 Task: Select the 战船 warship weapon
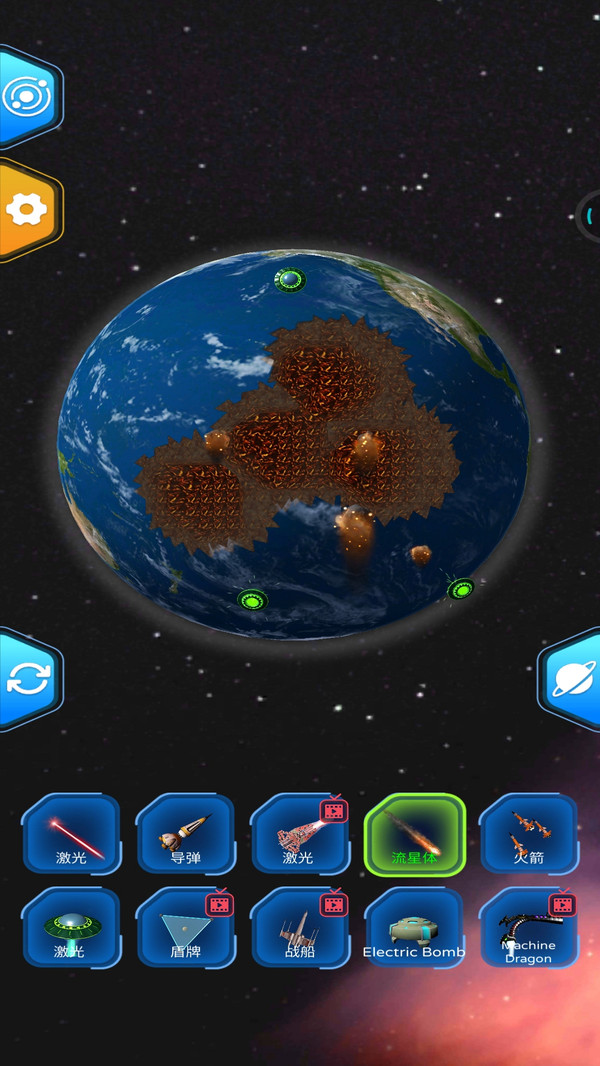coord(299,928)
